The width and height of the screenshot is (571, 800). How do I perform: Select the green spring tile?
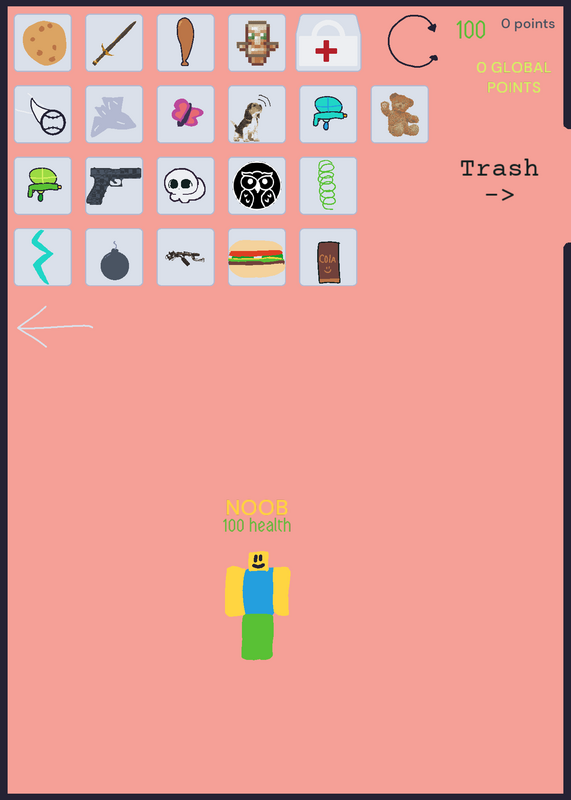pos(329,186)
